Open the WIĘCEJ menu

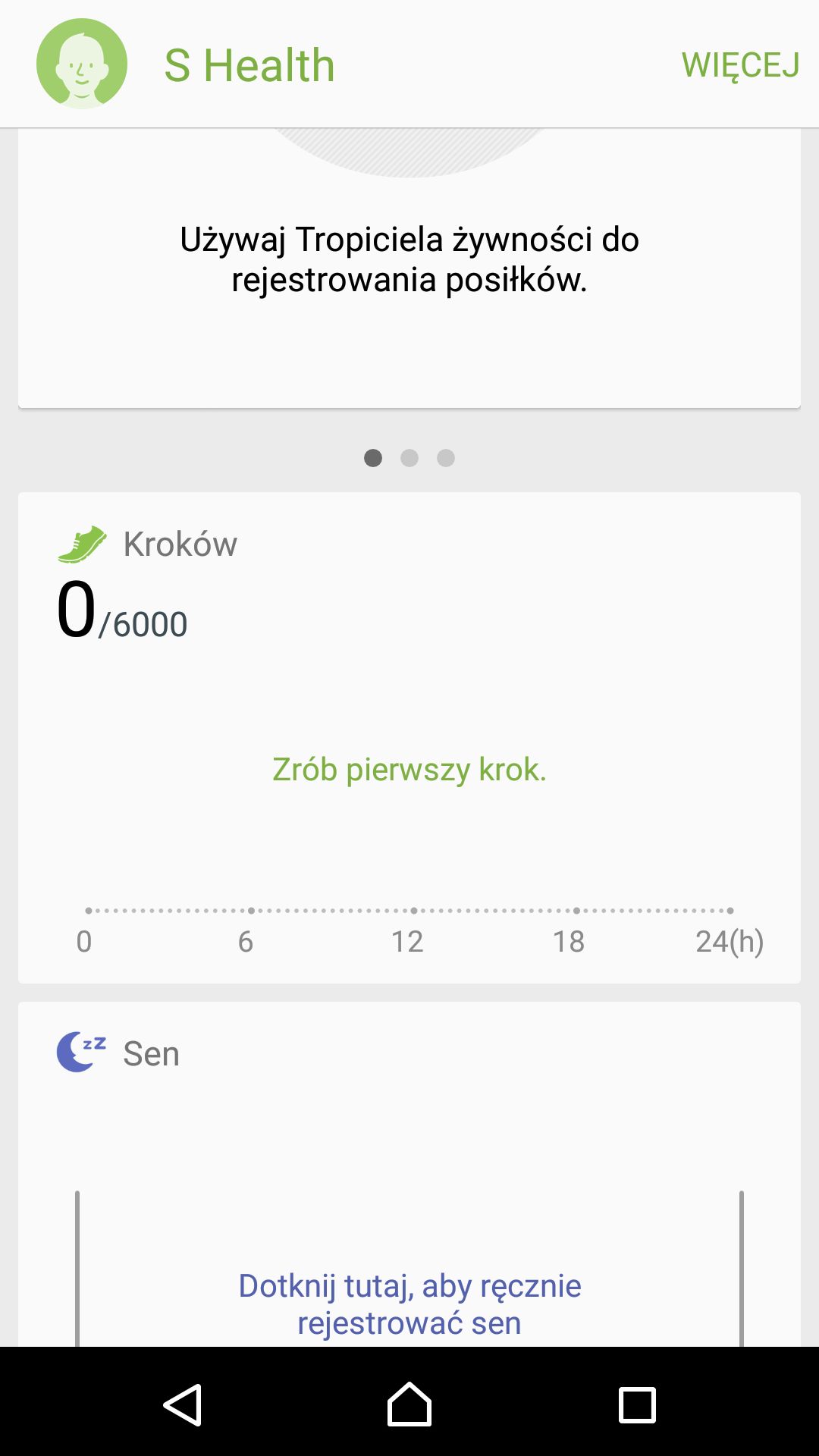[740, 65]
